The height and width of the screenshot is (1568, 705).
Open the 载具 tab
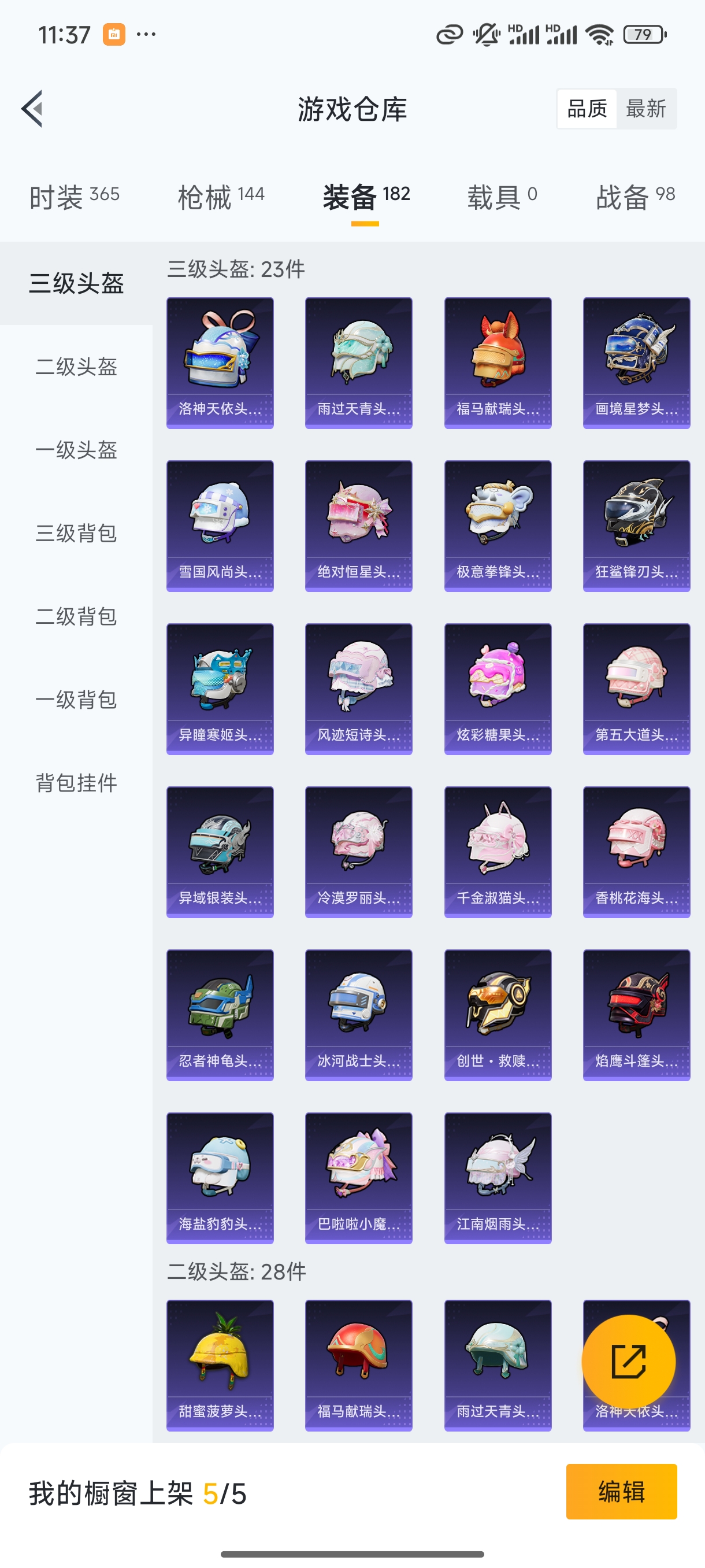click(502, 197)
